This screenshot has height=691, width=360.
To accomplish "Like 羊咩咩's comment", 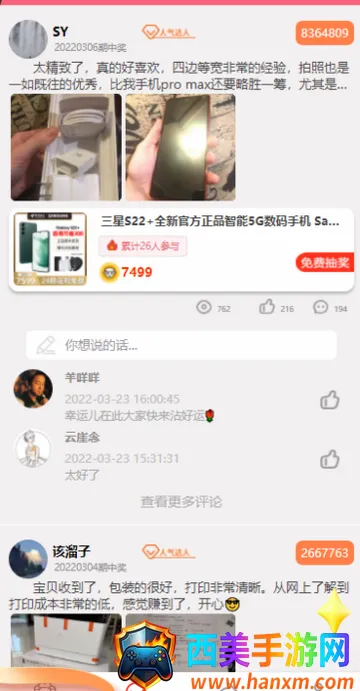I will pos(330,400).
